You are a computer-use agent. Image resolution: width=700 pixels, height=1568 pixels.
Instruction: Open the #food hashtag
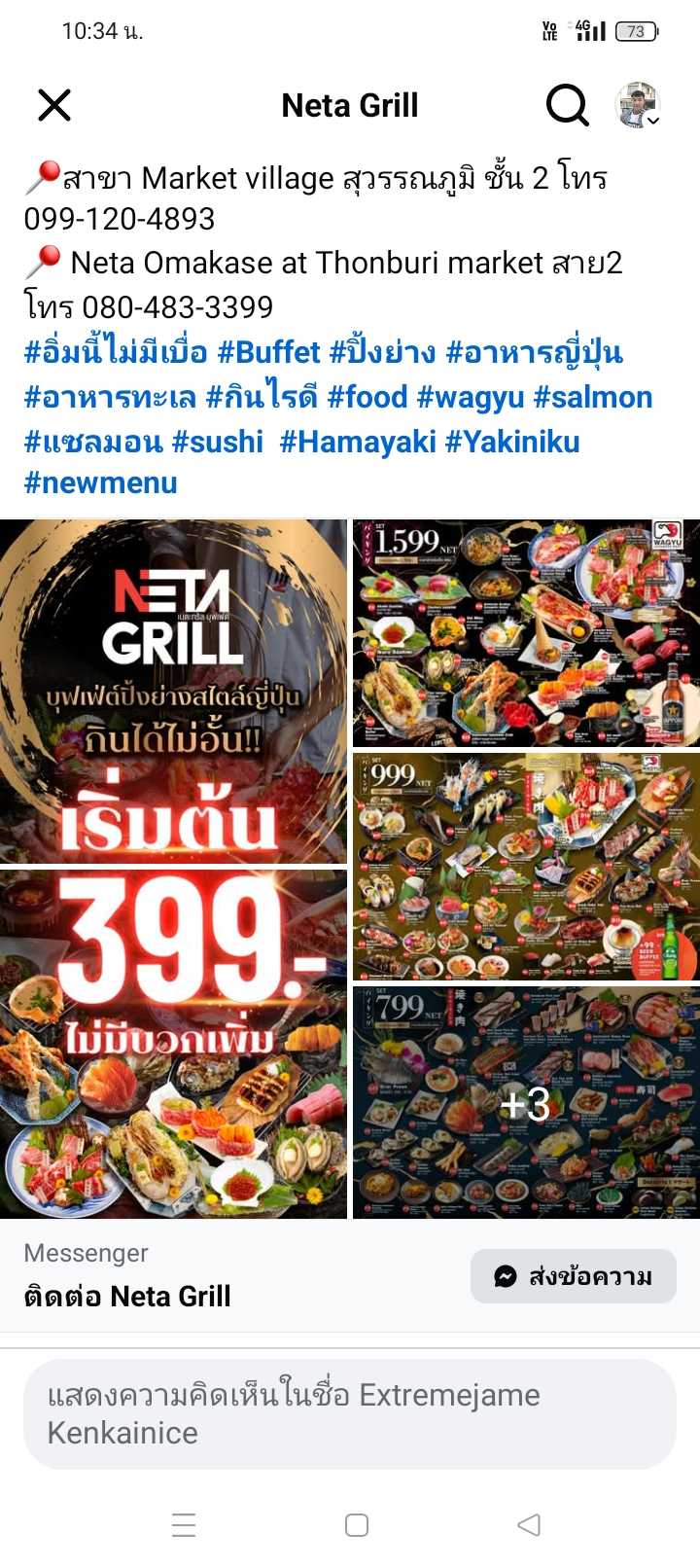pos(367,397)
